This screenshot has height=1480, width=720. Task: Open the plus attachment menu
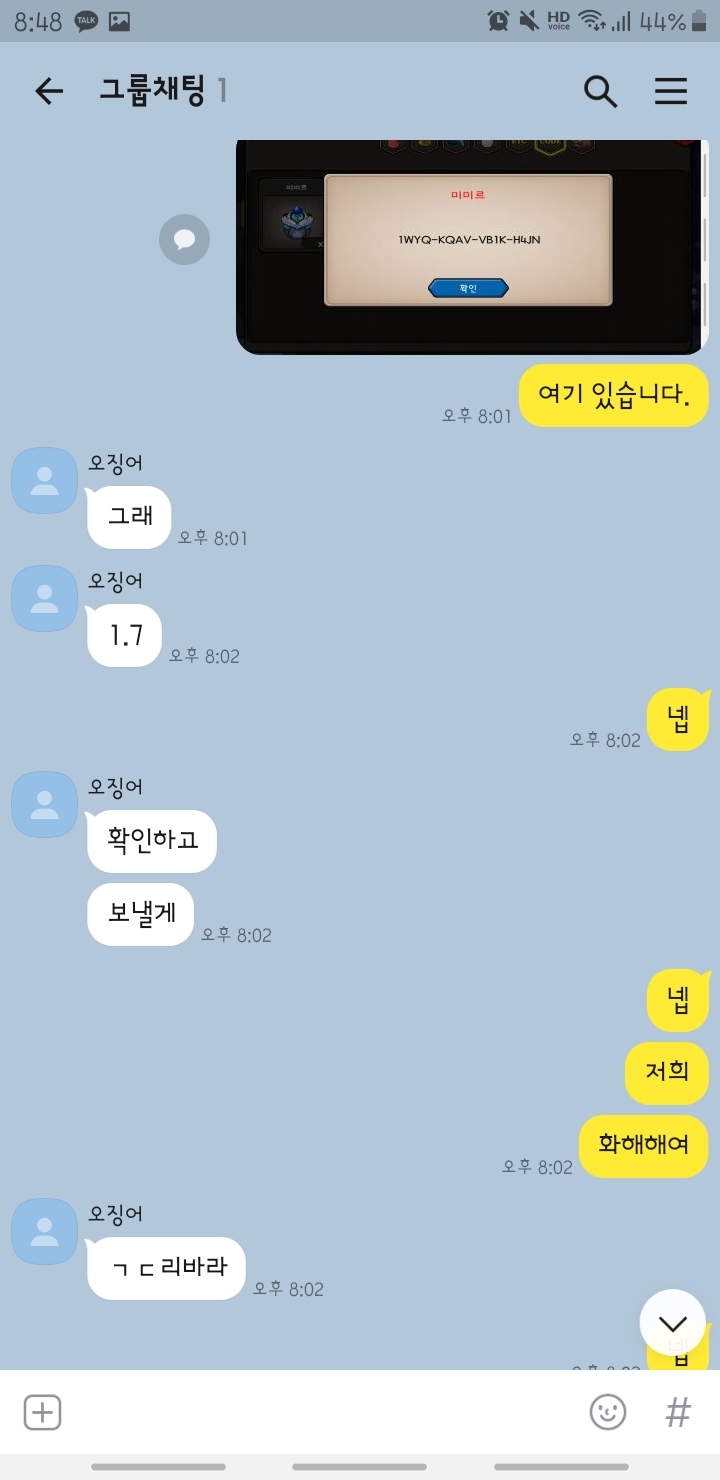42,1412
